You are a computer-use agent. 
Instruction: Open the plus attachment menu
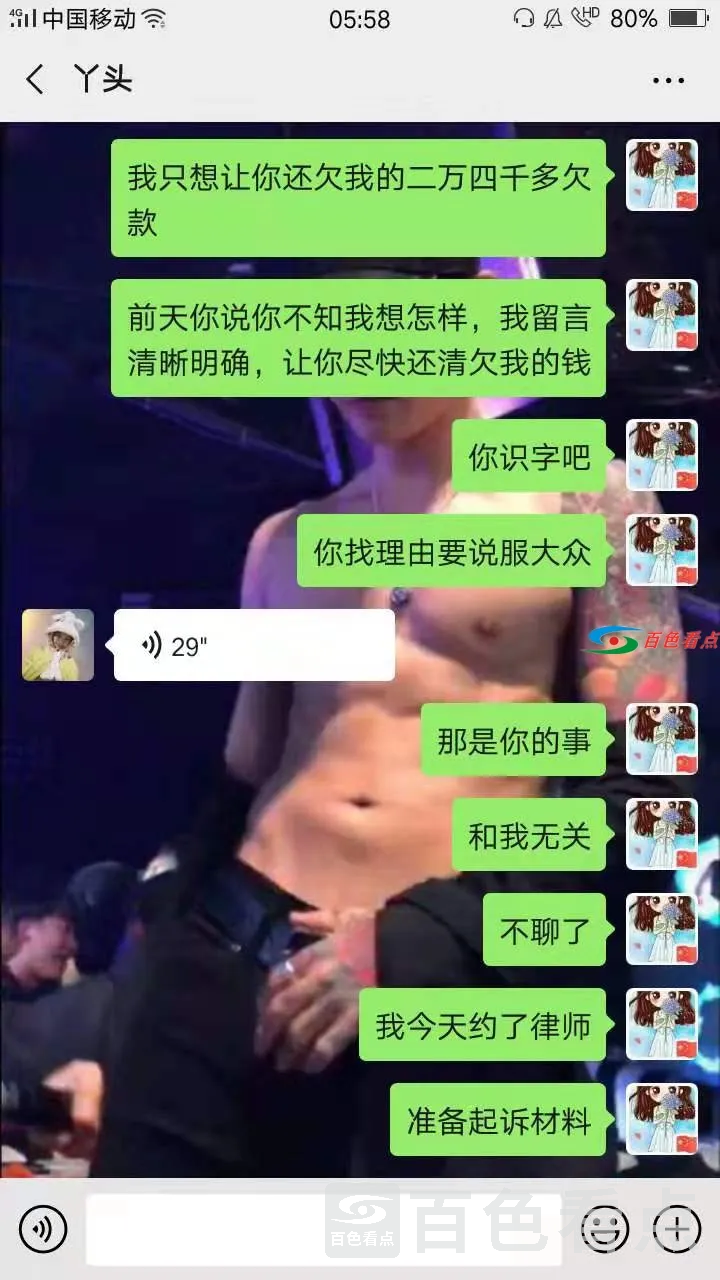tap(677, 1229)
